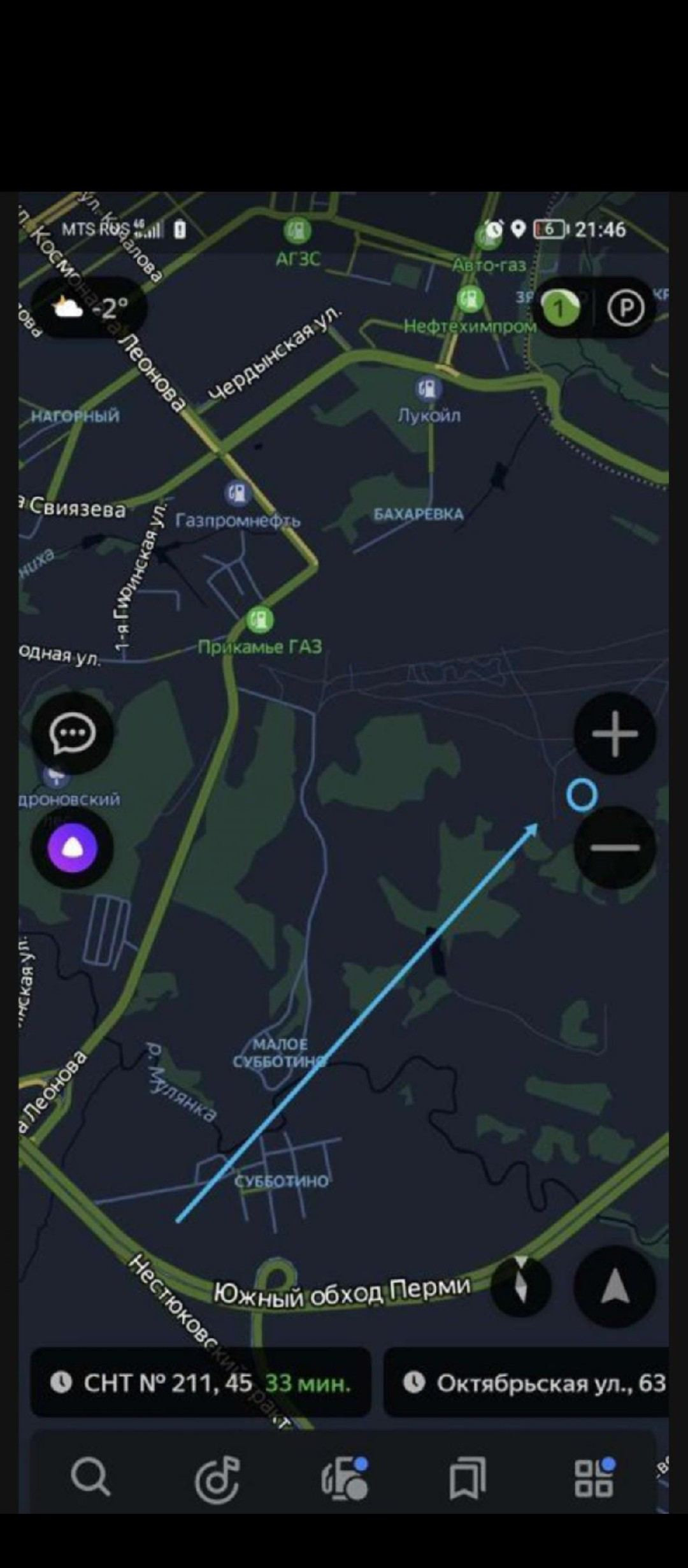Screen dimensions: 688x1568
Task: Open the gas station payment tab
Action: tap(345, 1478)
